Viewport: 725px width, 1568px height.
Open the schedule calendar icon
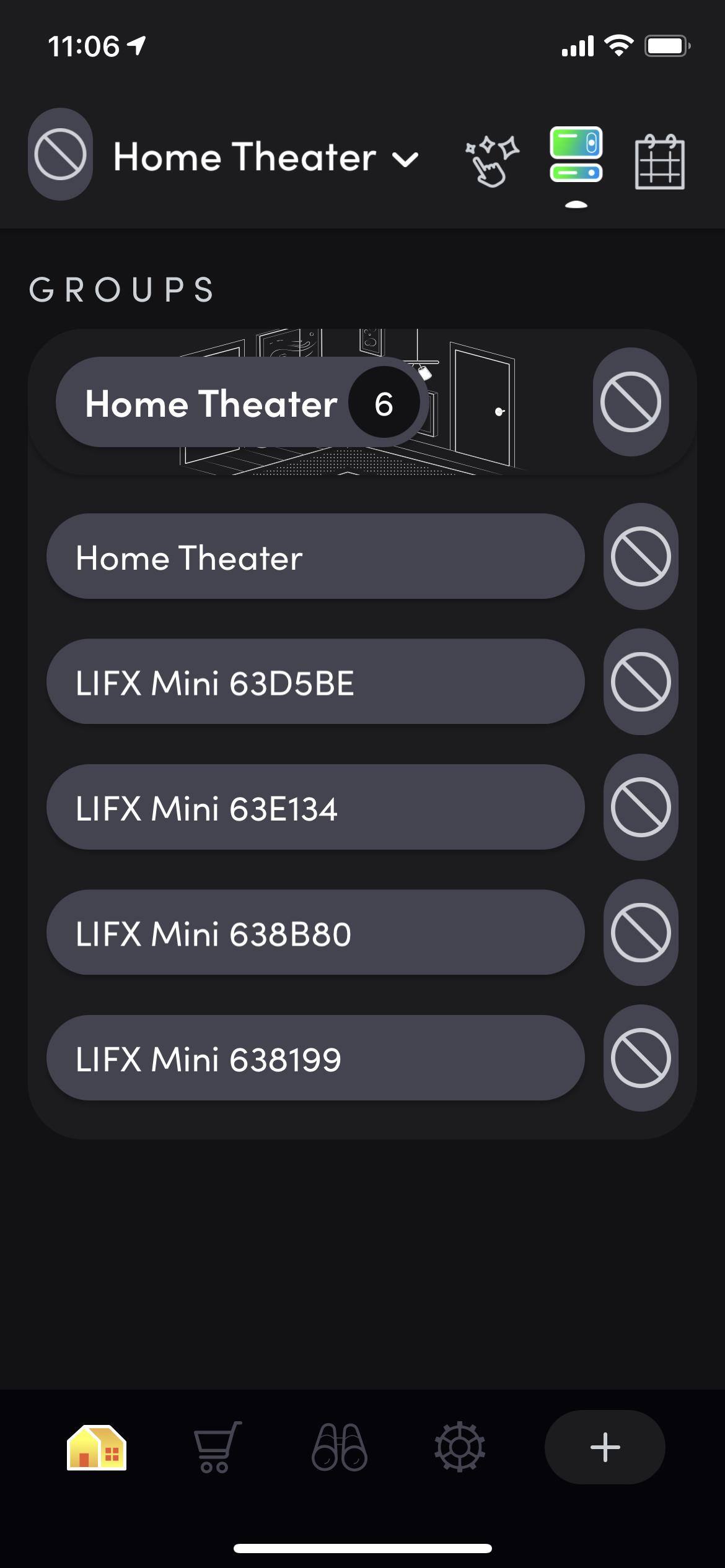click(659, 161)
